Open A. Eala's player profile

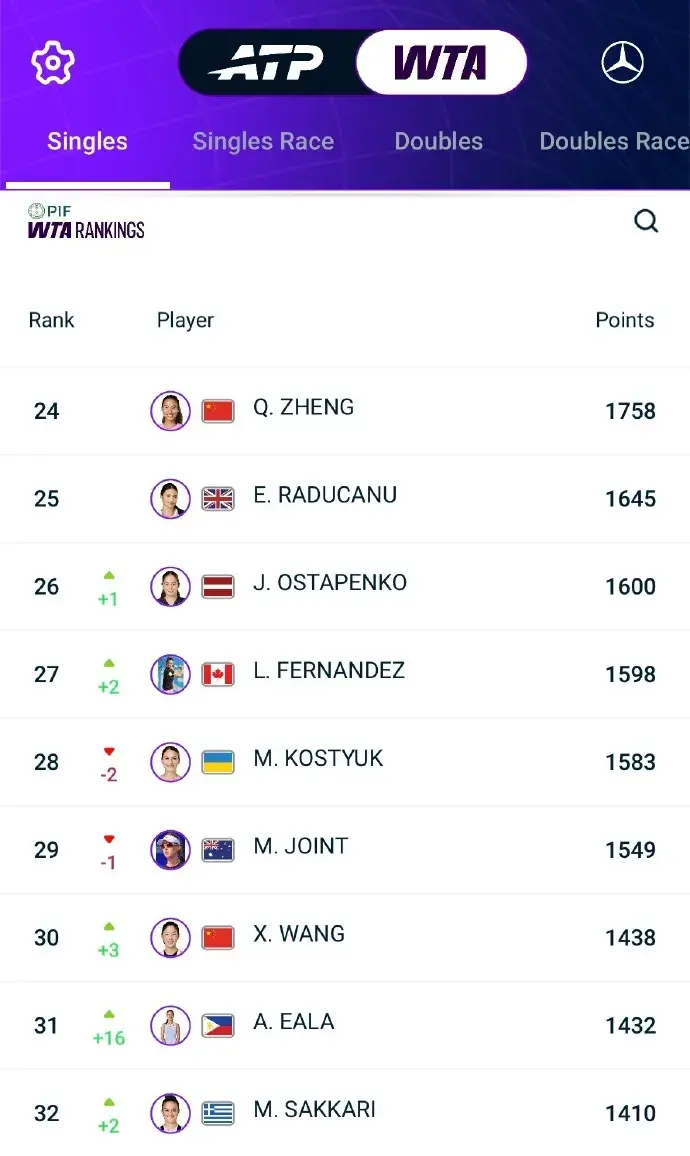[x=293, y=1023]
